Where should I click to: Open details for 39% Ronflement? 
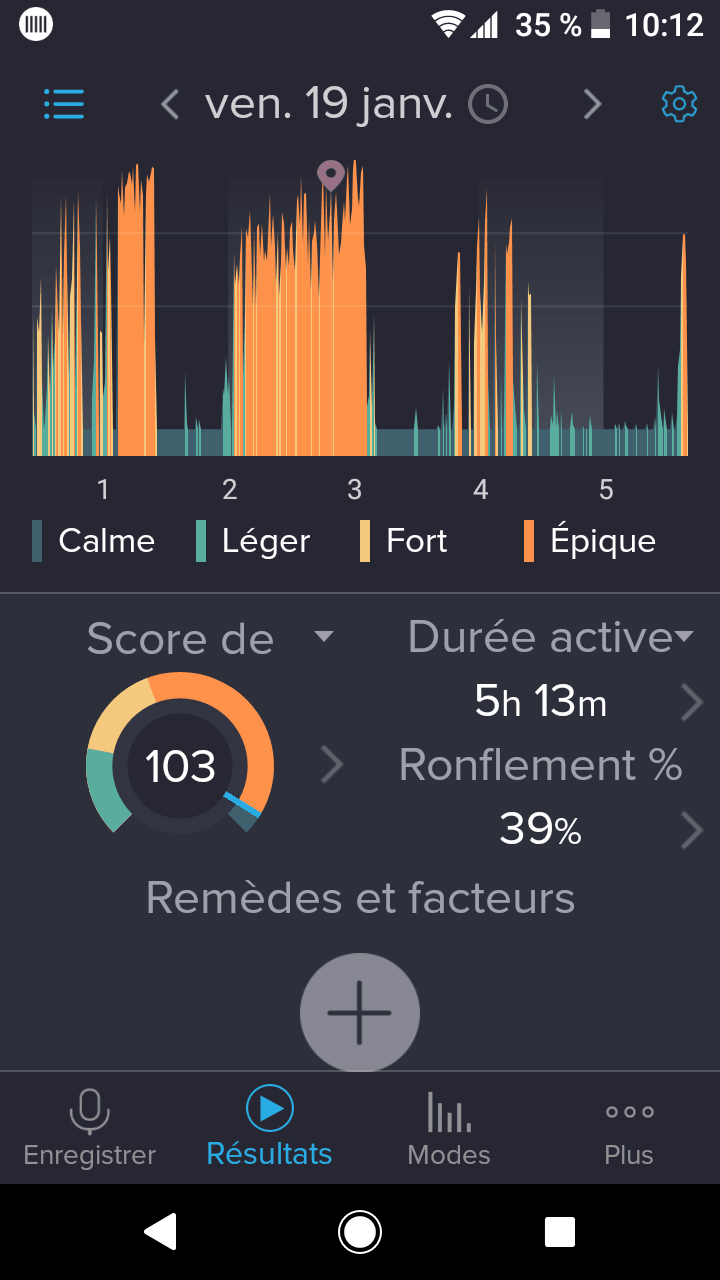(x=691, y=830)
